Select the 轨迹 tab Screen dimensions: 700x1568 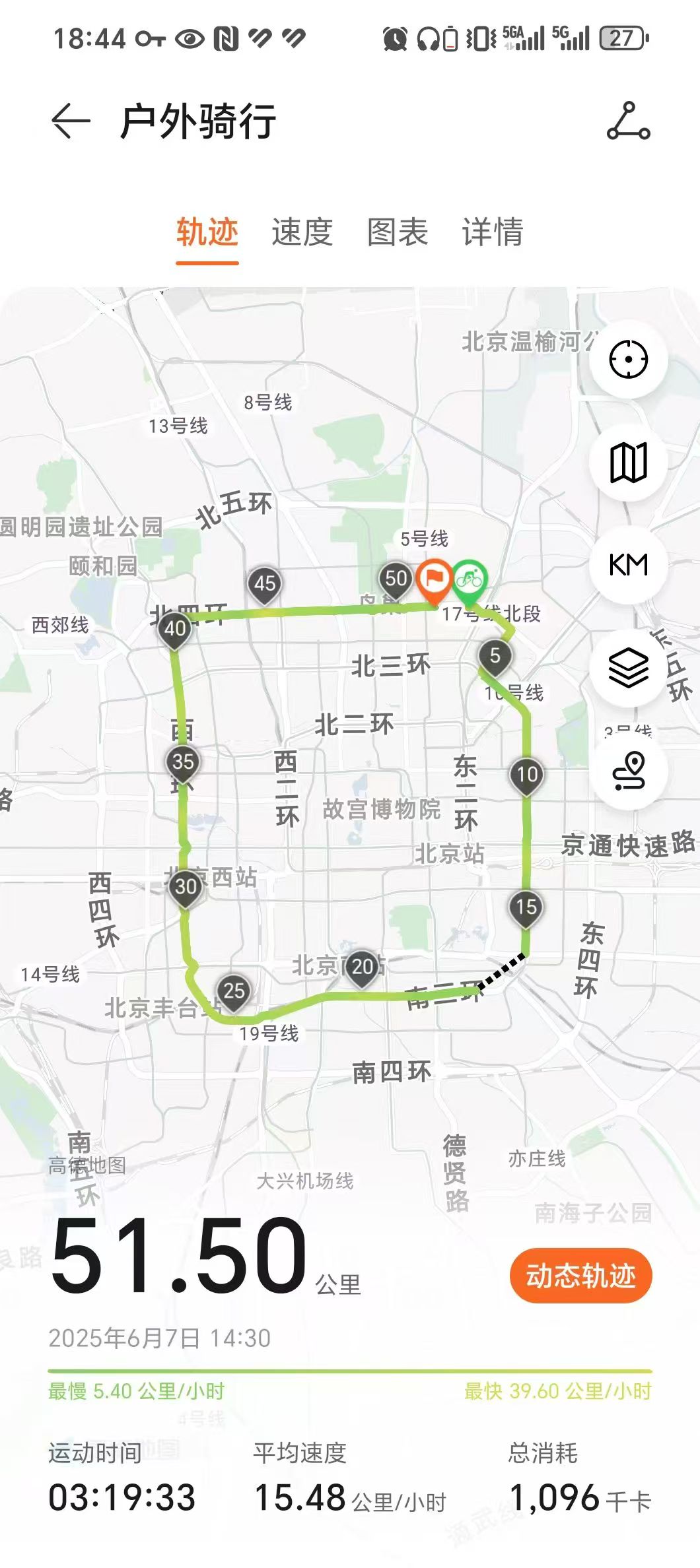tap(207, 232)
